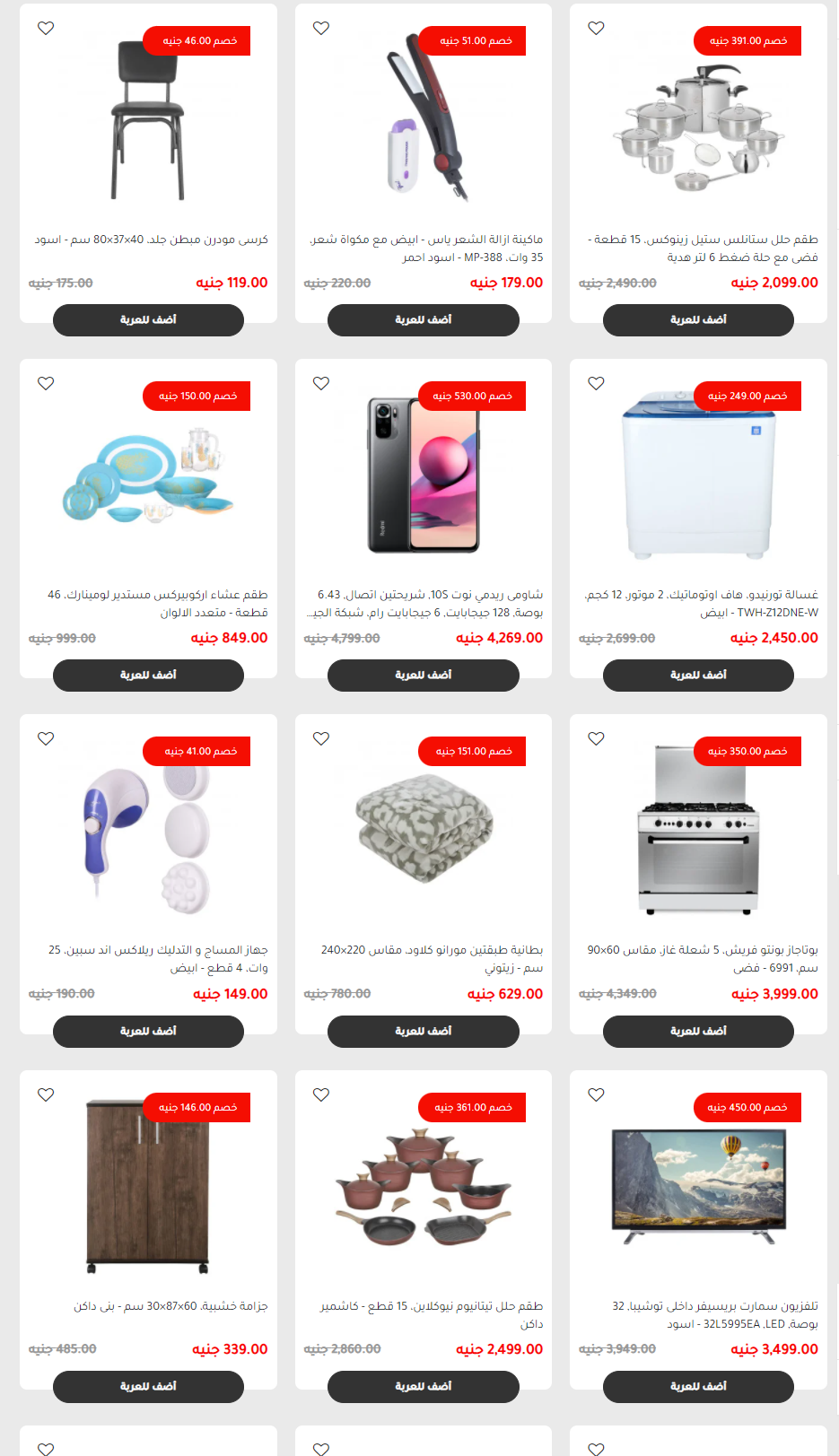Favorite the Unionaire Fresh cooker
Viewport: 839px width, 1456px height.
pyautogui.click(x=596, y=738)
